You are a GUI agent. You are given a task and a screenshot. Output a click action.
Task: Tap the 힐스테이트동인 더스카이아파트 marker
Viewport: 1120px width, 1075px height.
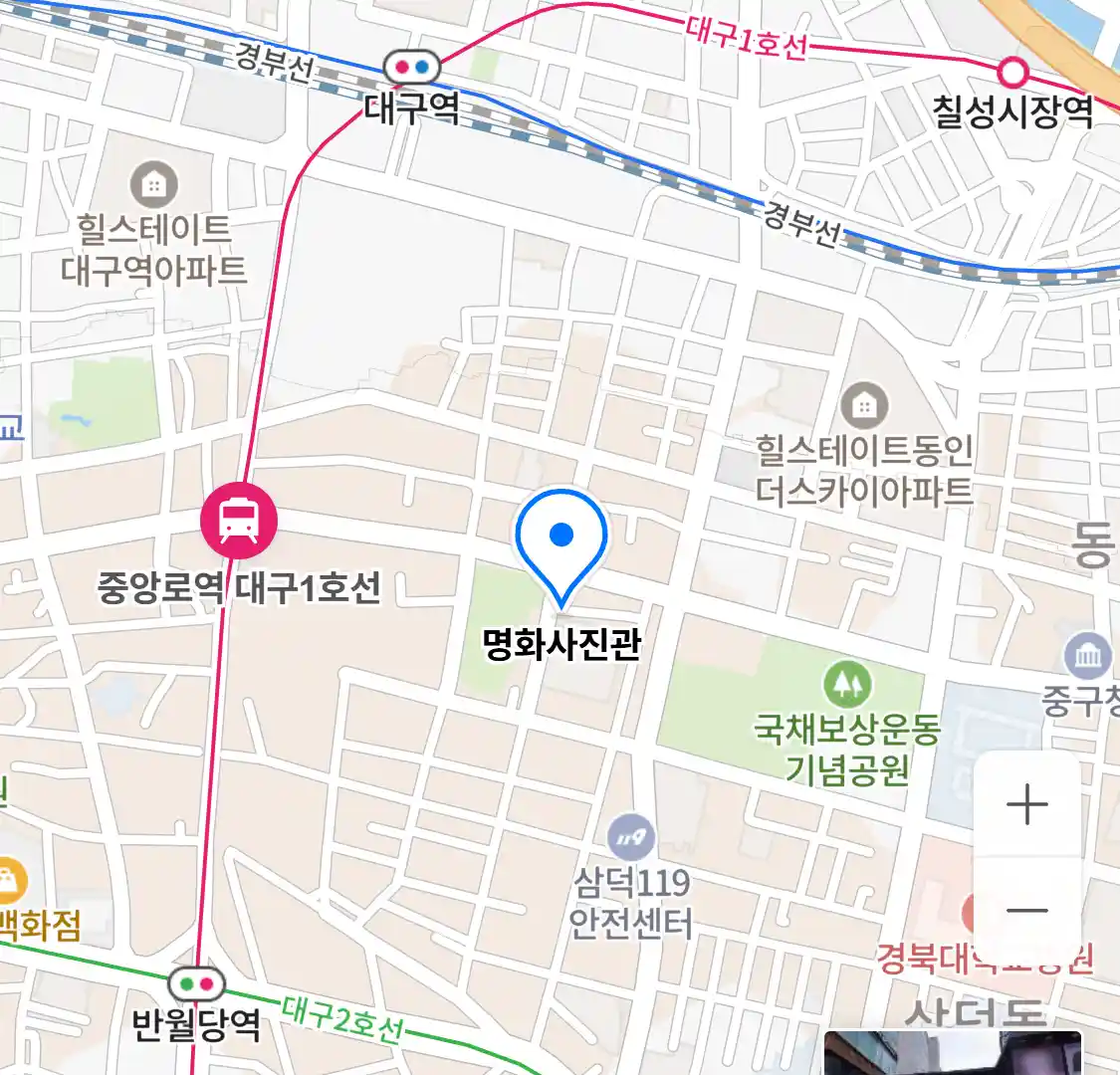[864, 405]
